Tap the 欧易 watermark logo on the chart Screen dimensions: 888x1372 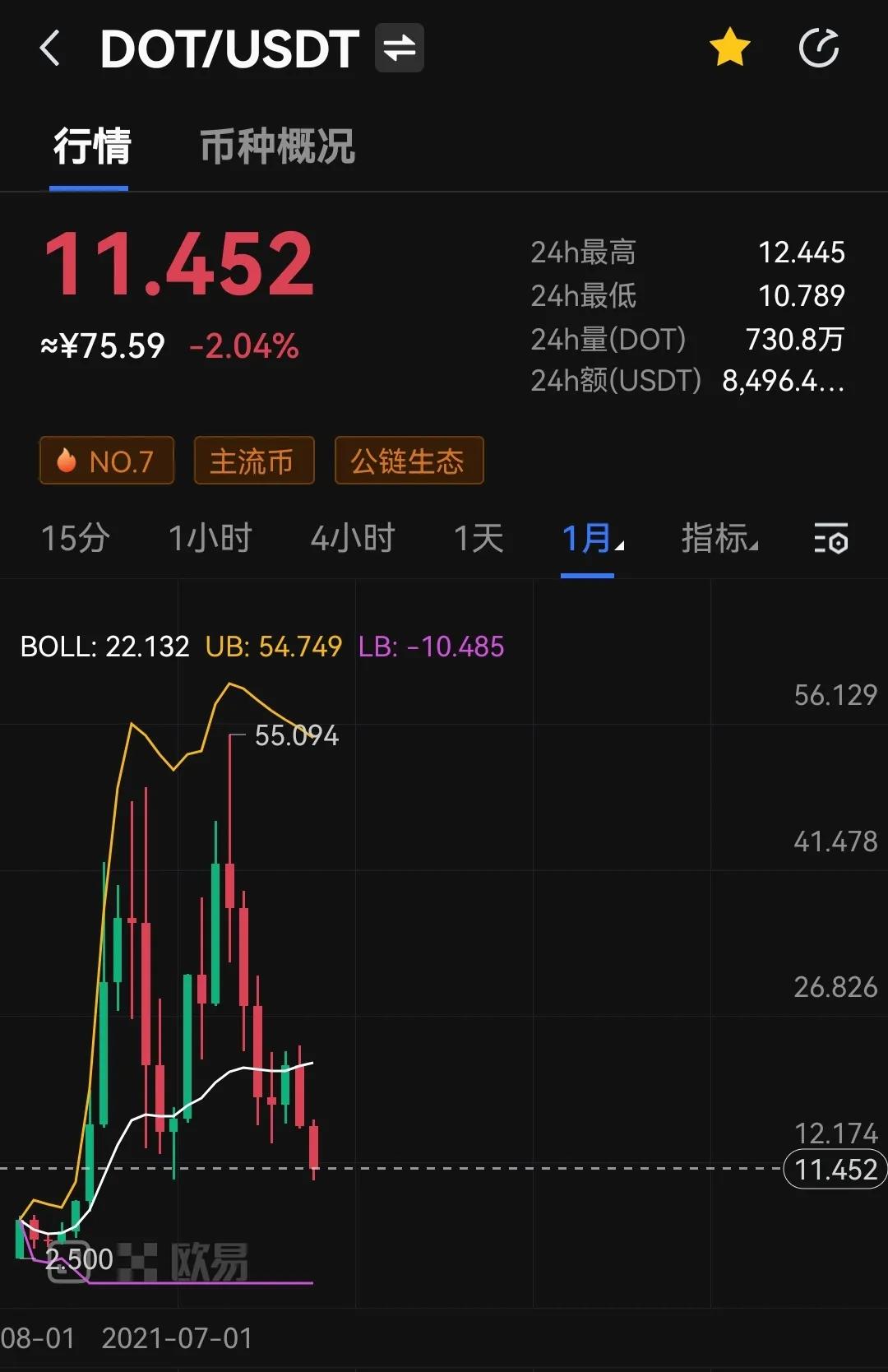210,1259
